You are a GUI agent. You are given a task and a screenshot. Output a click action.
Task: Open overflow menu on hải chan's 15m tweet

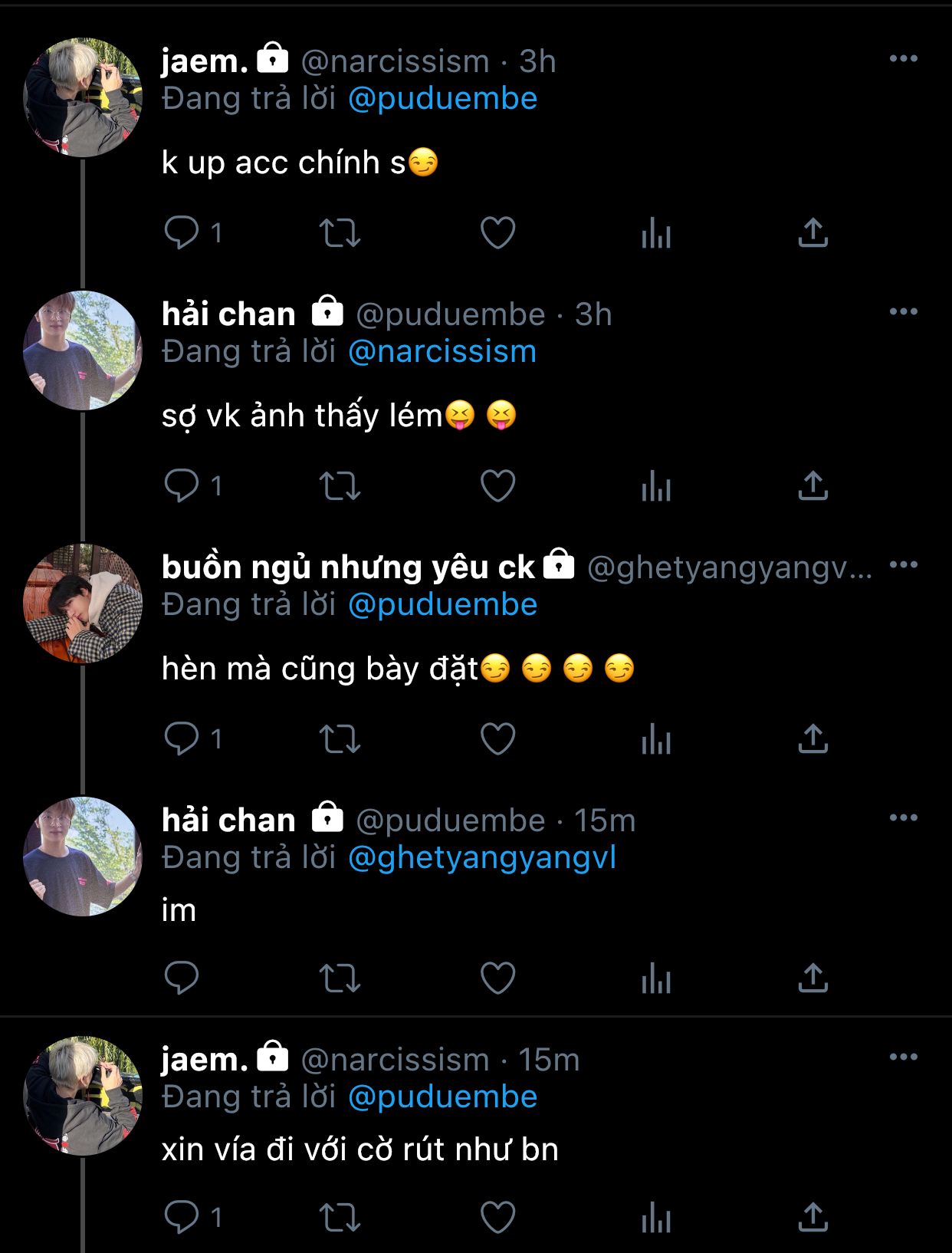pyautogui.click(x=903, y=818)
